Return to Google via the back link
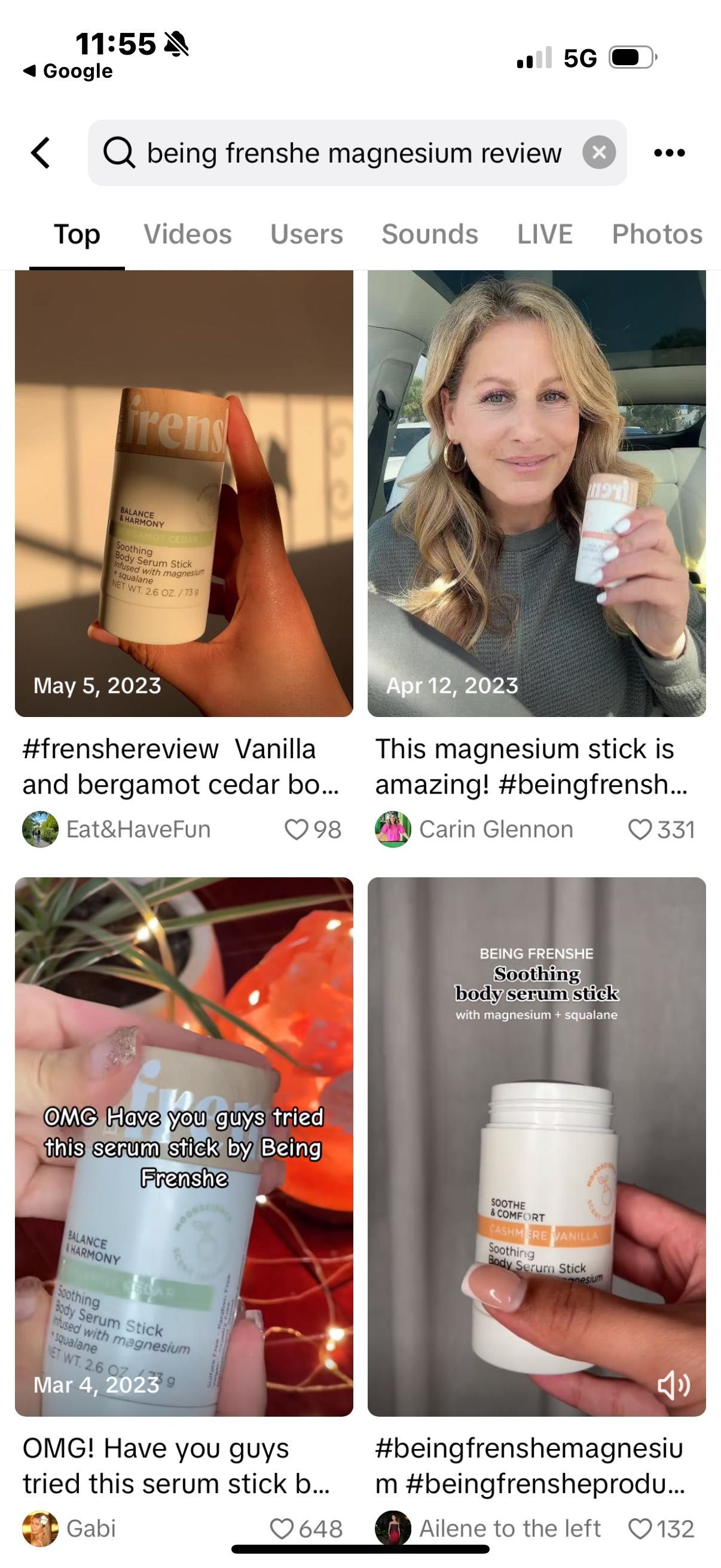 coord(68,71)
